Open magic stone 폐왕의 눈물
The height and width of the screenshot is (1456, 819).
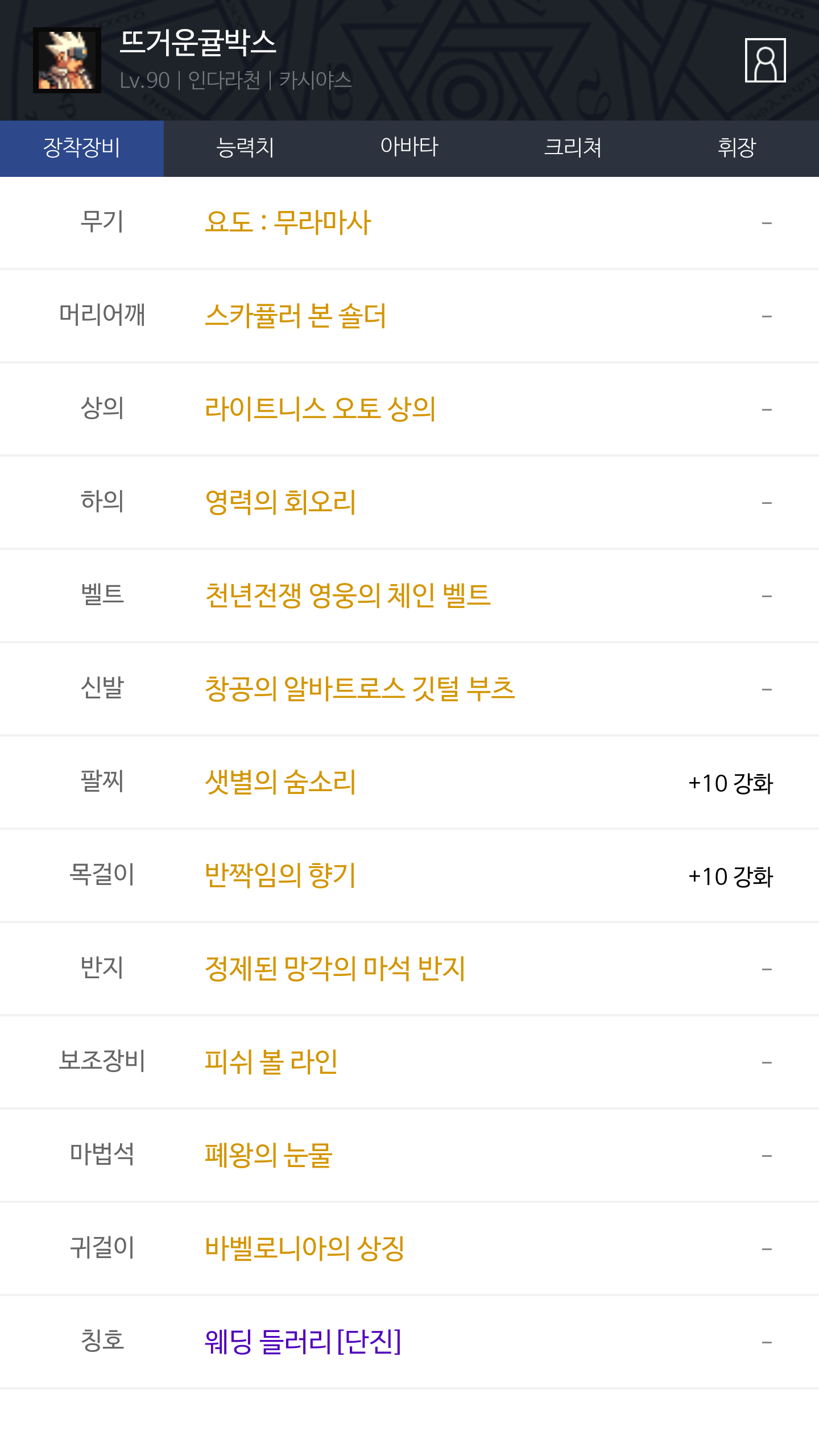[409, 1155]
